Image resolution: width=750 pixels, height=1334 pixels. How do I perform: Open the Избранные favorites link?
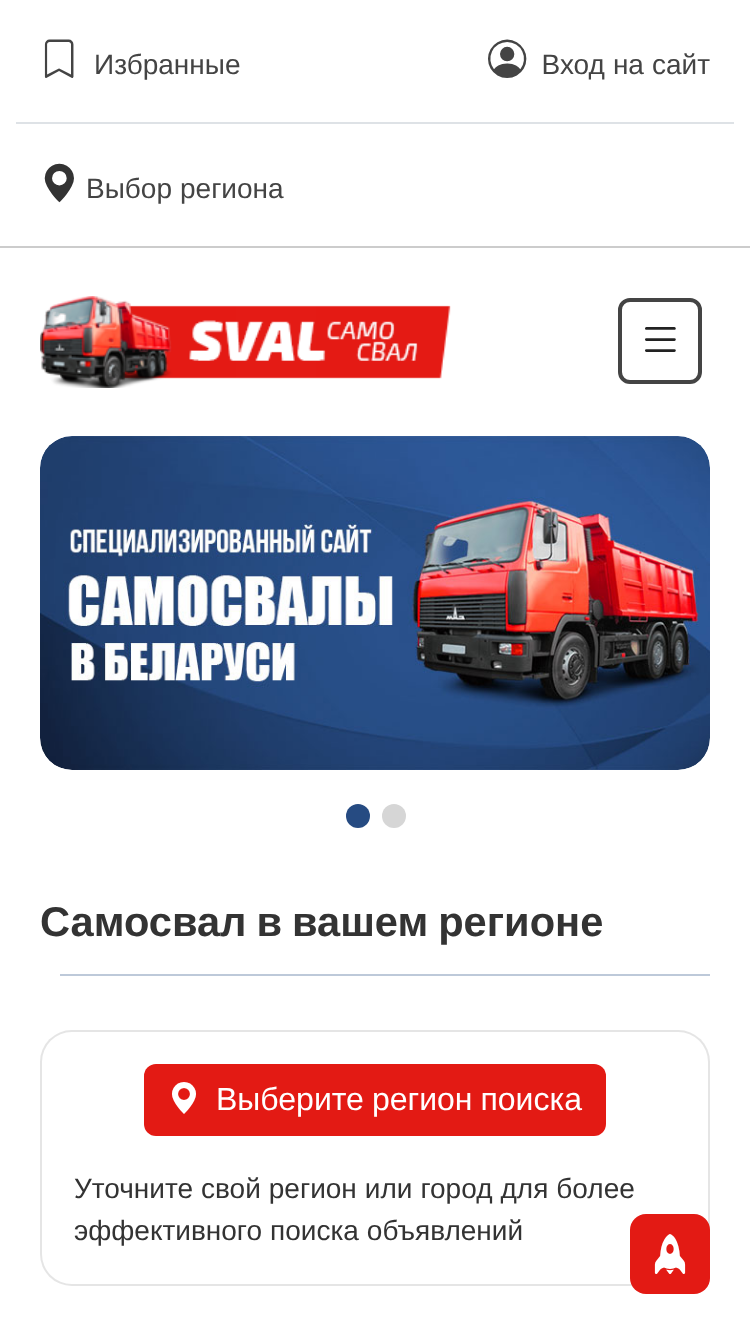(142, 62)
